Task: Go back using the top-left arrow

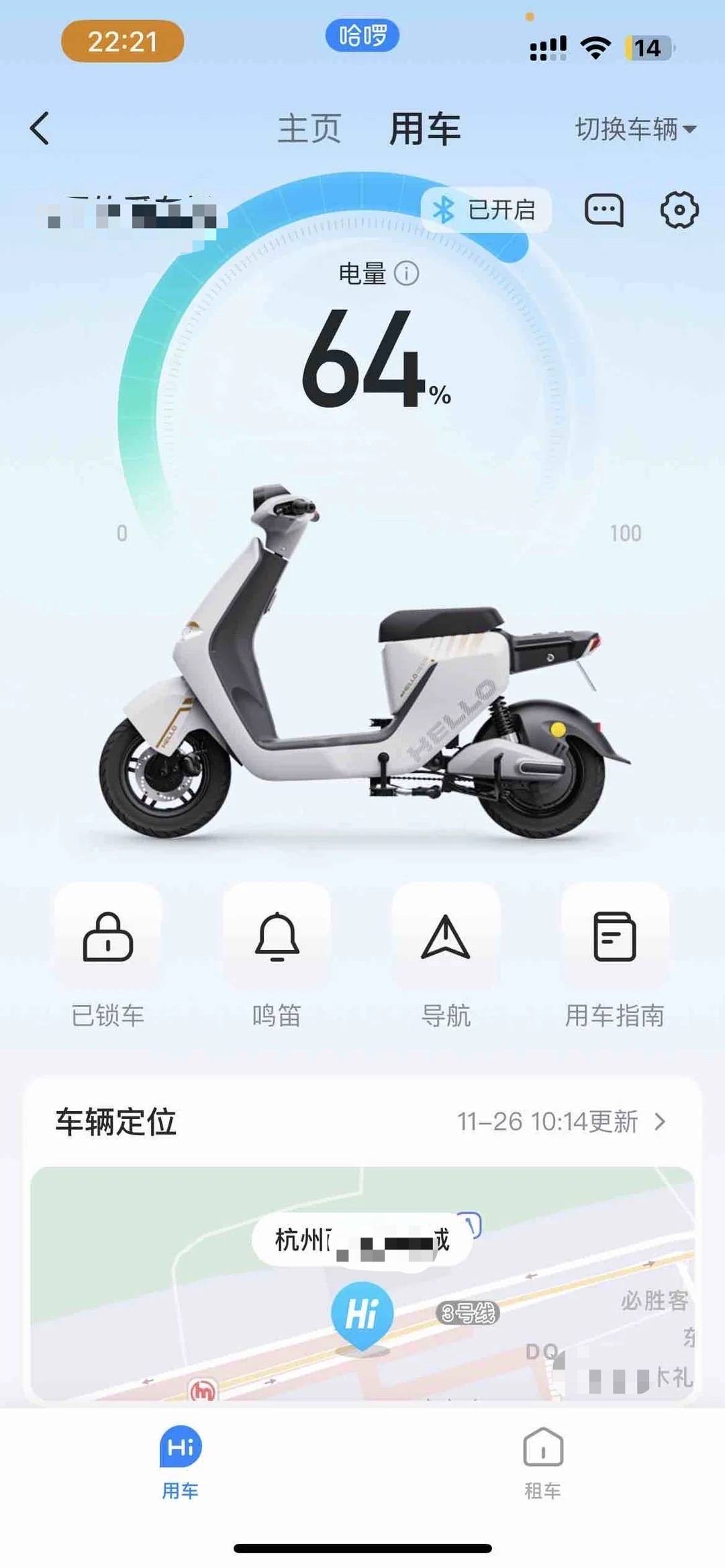Action: coord(40,128)
